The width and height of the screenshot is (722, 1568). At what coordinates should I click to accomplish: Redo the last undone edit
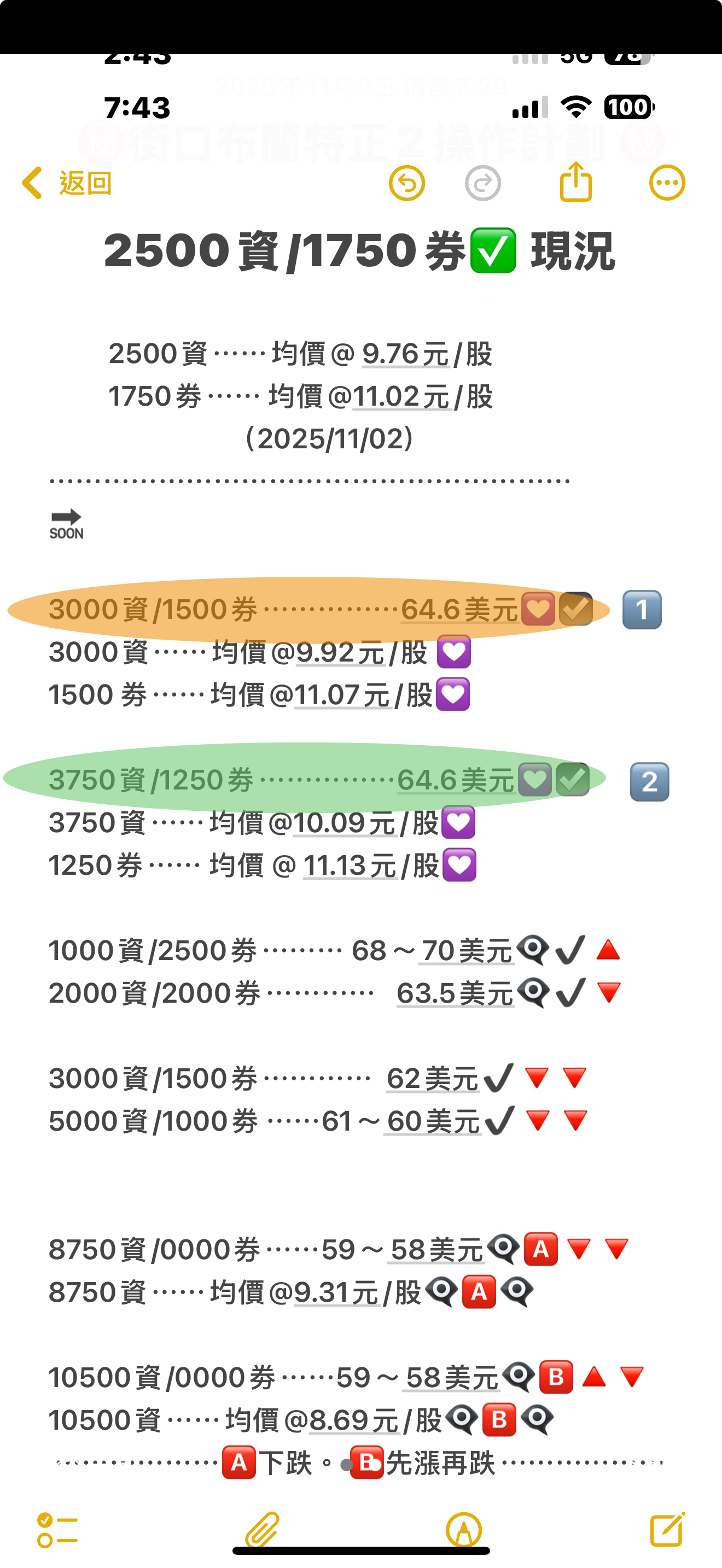pos(483,183)
